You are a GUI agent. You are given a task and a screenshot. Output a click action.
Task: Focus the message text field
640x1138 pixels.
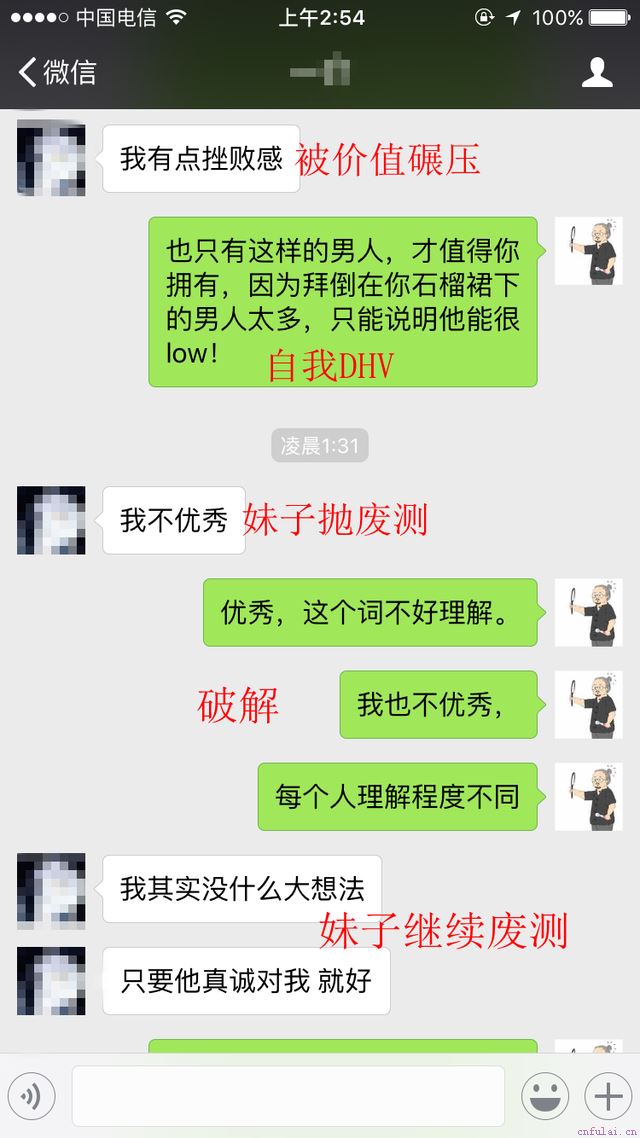pyautogui.click(x=288, y=1097)
